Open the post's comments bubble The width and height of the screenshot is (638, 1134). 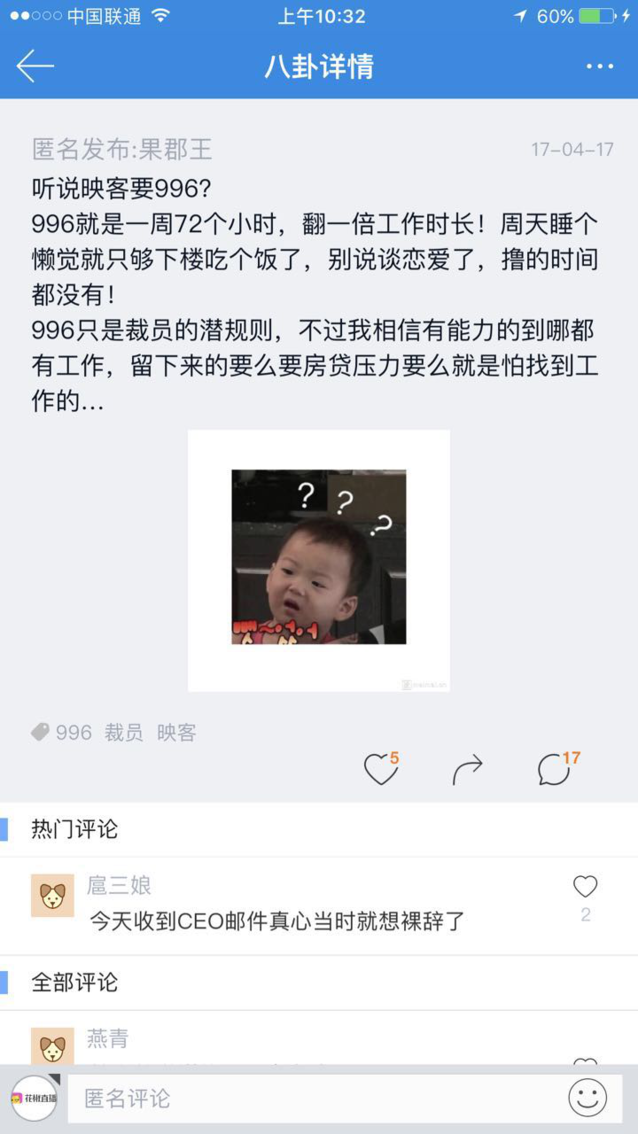(x=553, y=768)
